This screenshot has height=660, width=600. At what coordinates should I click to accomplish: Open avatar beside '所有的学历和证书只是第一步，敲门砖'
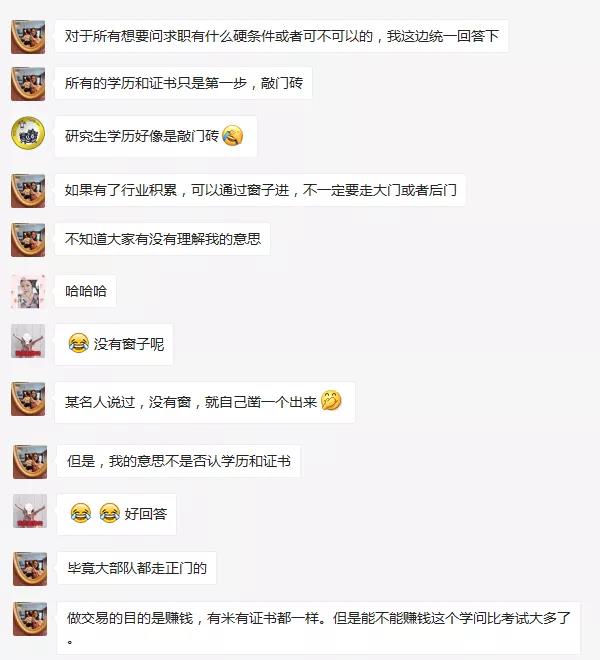tap(28, 82)
